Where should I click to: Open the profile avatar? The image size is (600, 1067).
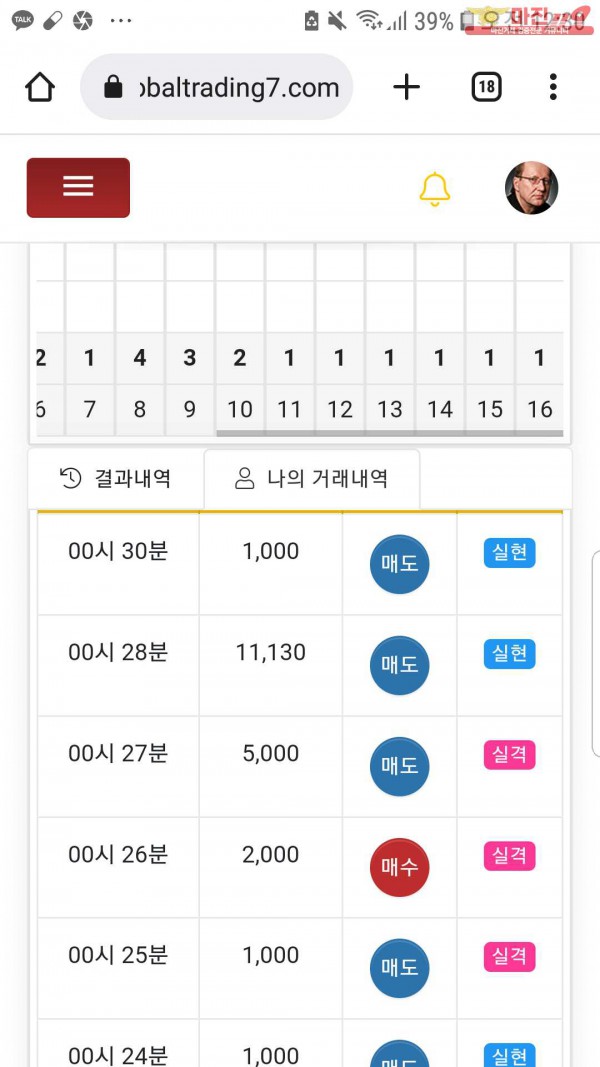click(531, 188)
